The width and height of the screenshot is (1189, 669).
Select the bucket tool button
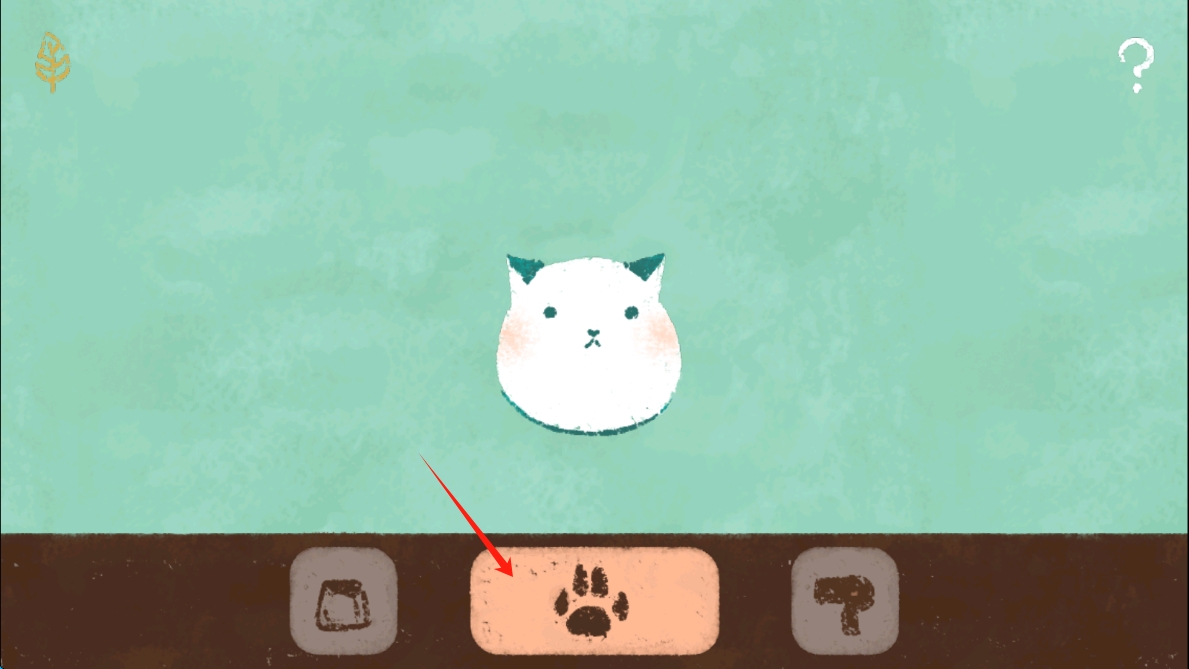pyautogui.click(x=343, y=601)
